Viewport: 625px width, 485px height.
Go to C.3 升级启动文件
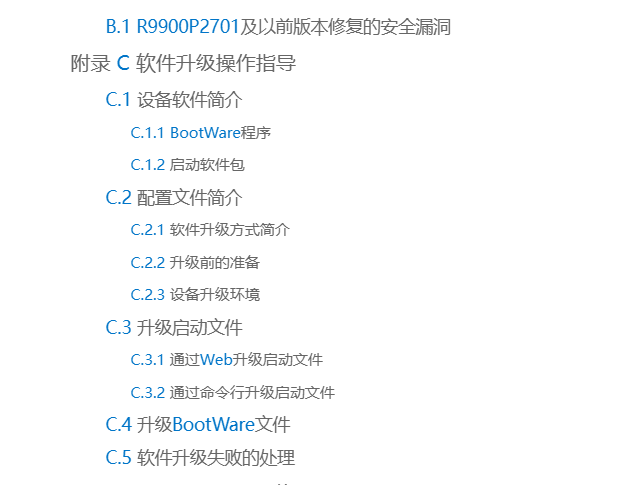tap(174, 328)
